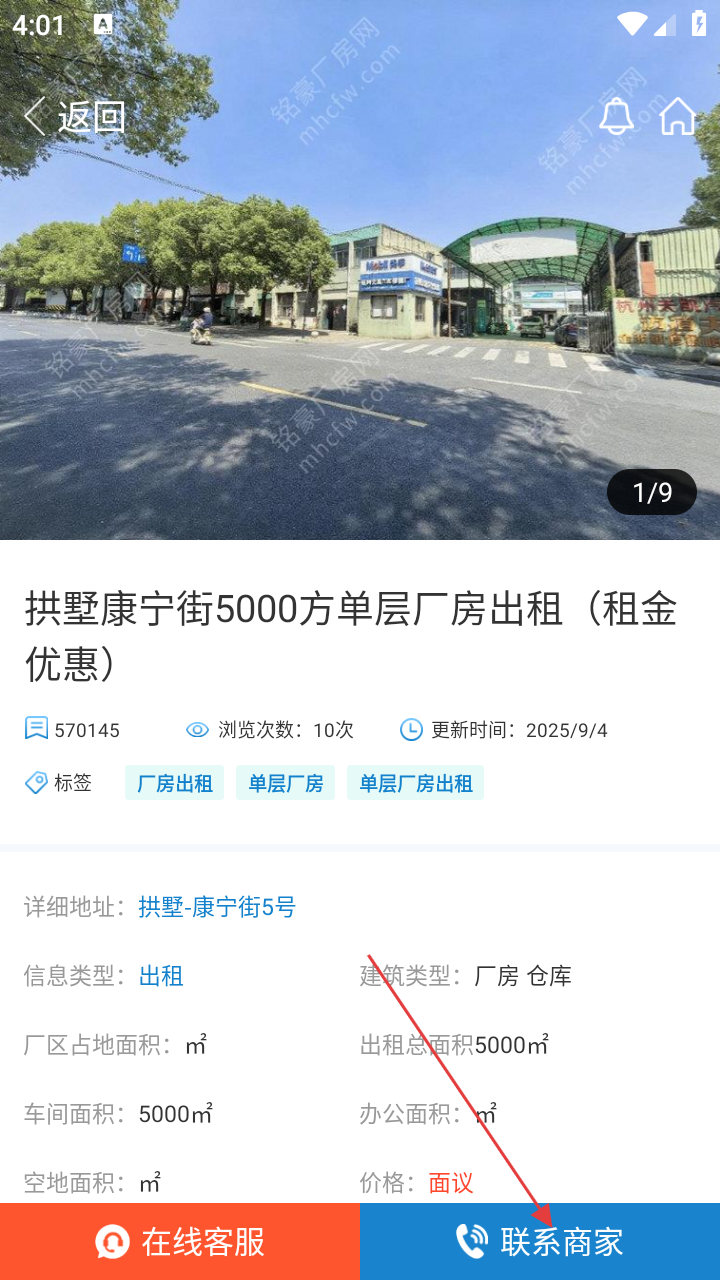Open the notifications bell
The width and height of the screenshot is (720, 1280).
(x=616, y=116)
